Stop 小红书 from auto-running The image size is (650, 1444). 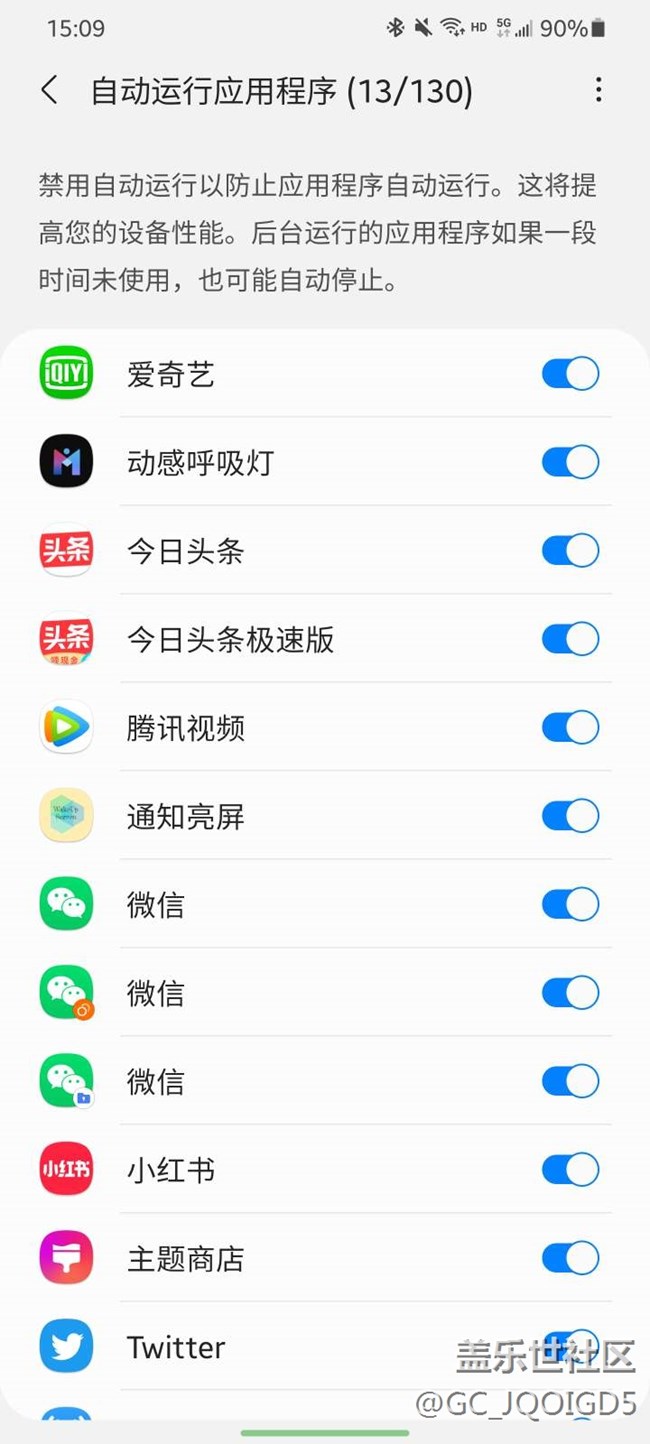[x=570, y=1169]
